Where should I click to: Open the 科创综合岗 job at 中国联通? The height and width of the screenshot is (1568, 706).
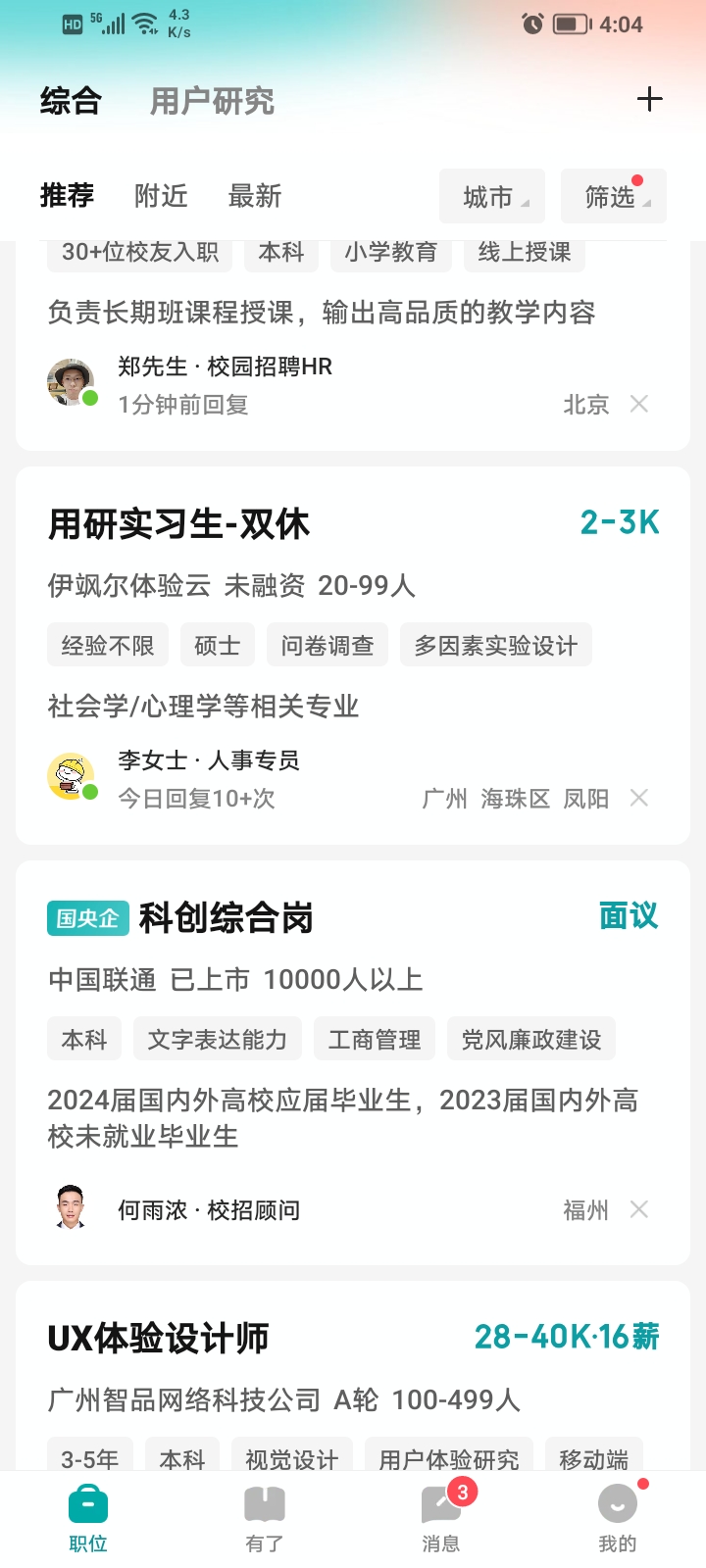click(226, 918)
